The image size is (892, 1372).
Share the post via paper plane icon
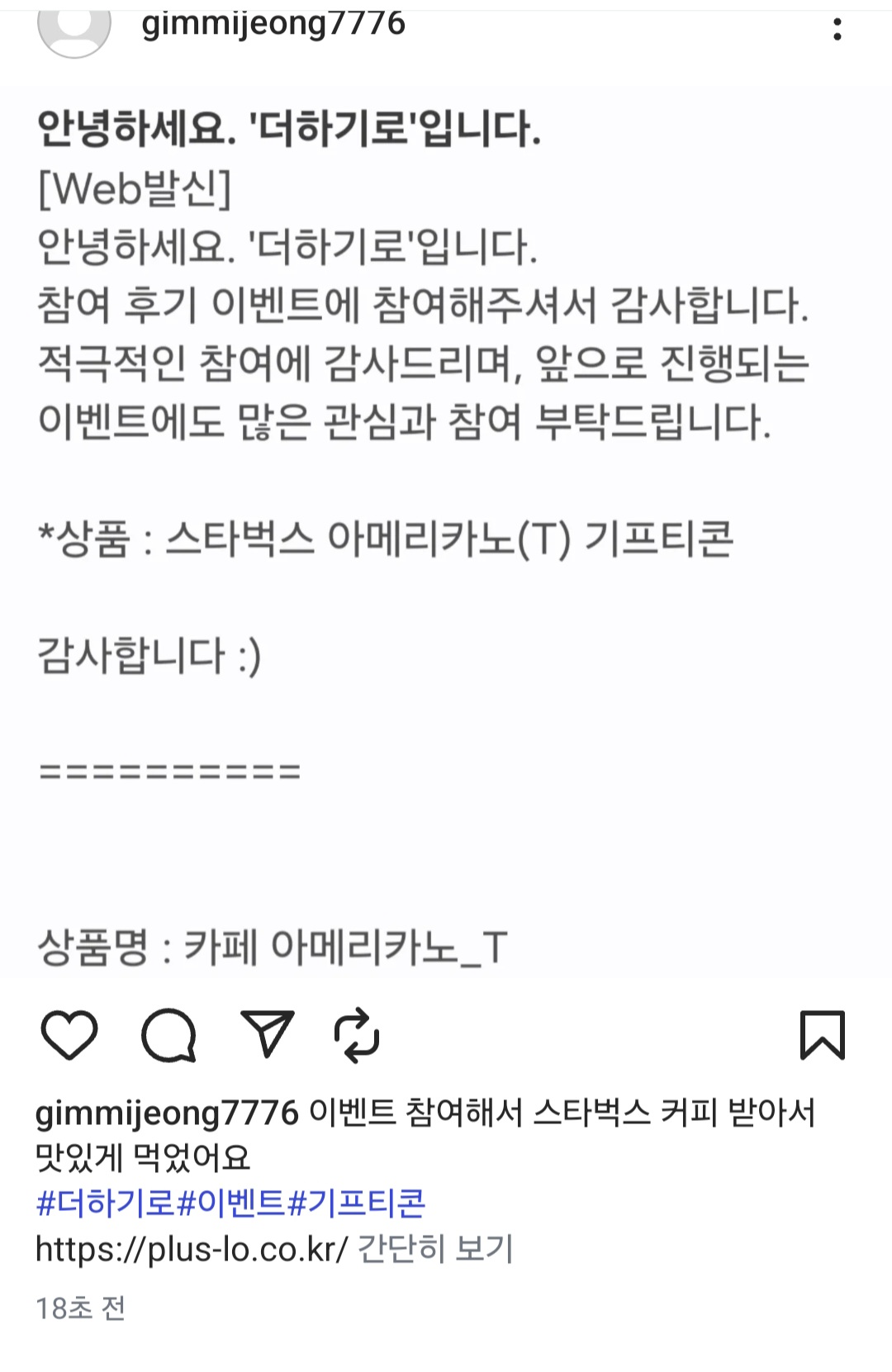pos(267,1033)
